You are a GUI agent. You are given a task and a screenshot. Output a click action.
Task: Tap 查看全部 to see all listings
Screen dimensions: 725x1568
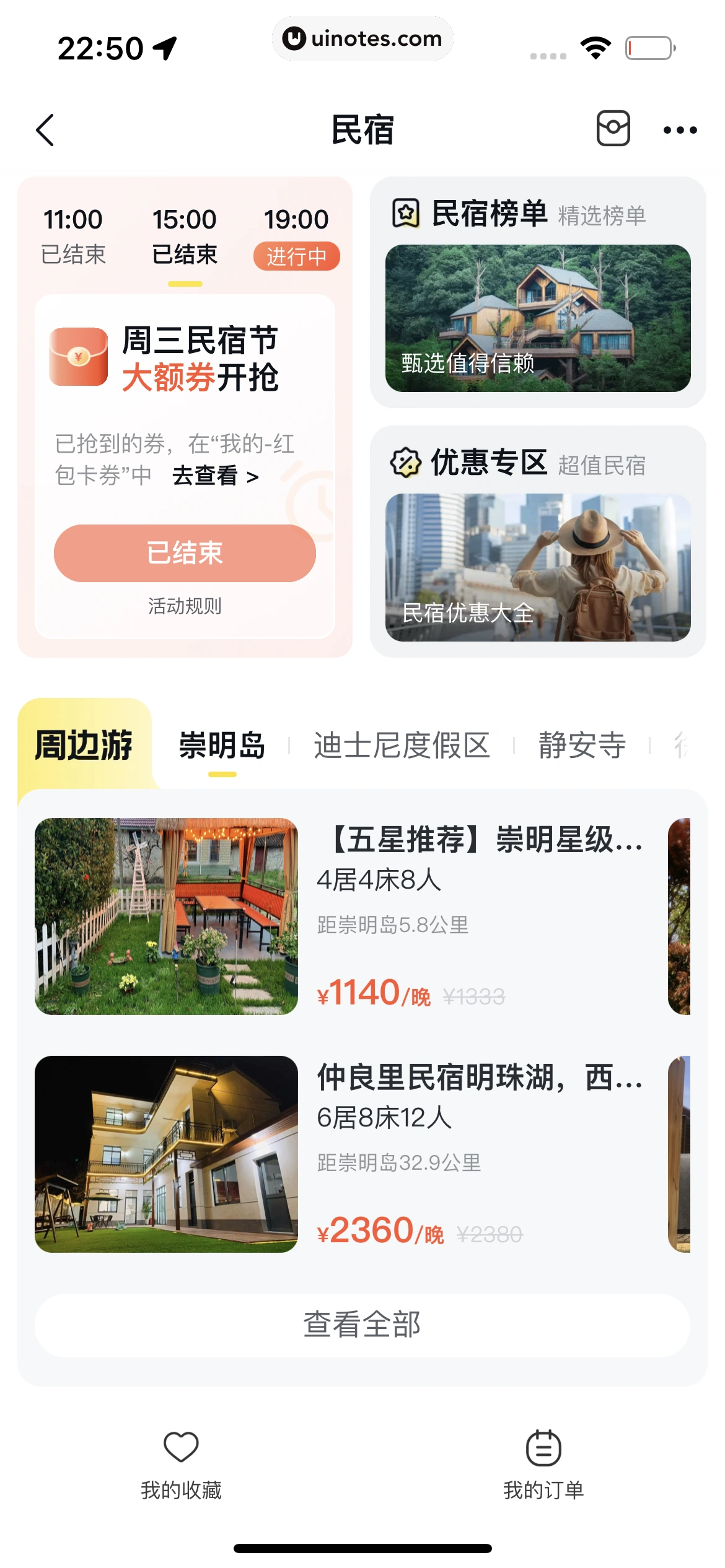pos(362,1325)
